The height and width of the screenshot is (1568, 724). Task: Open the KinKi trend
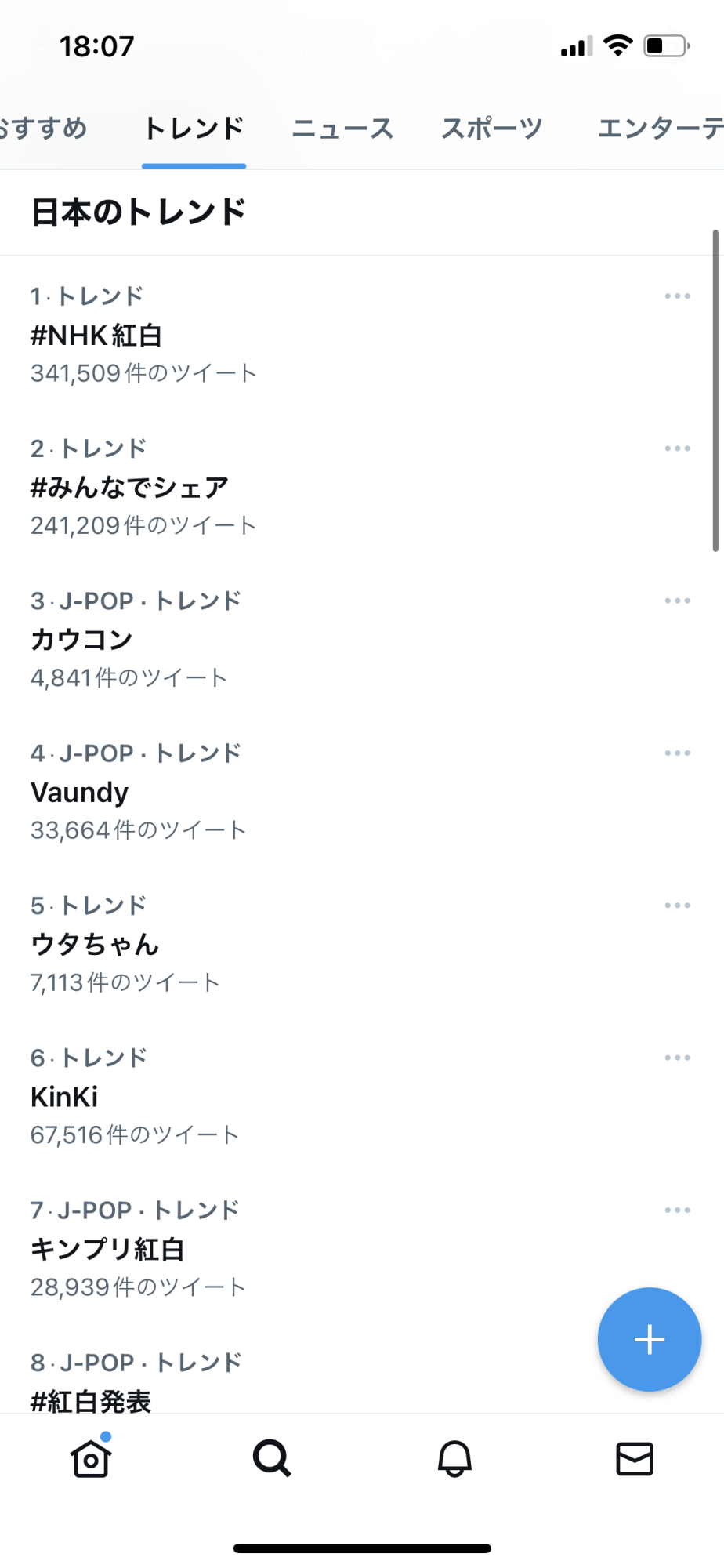tap(64, 1097)
